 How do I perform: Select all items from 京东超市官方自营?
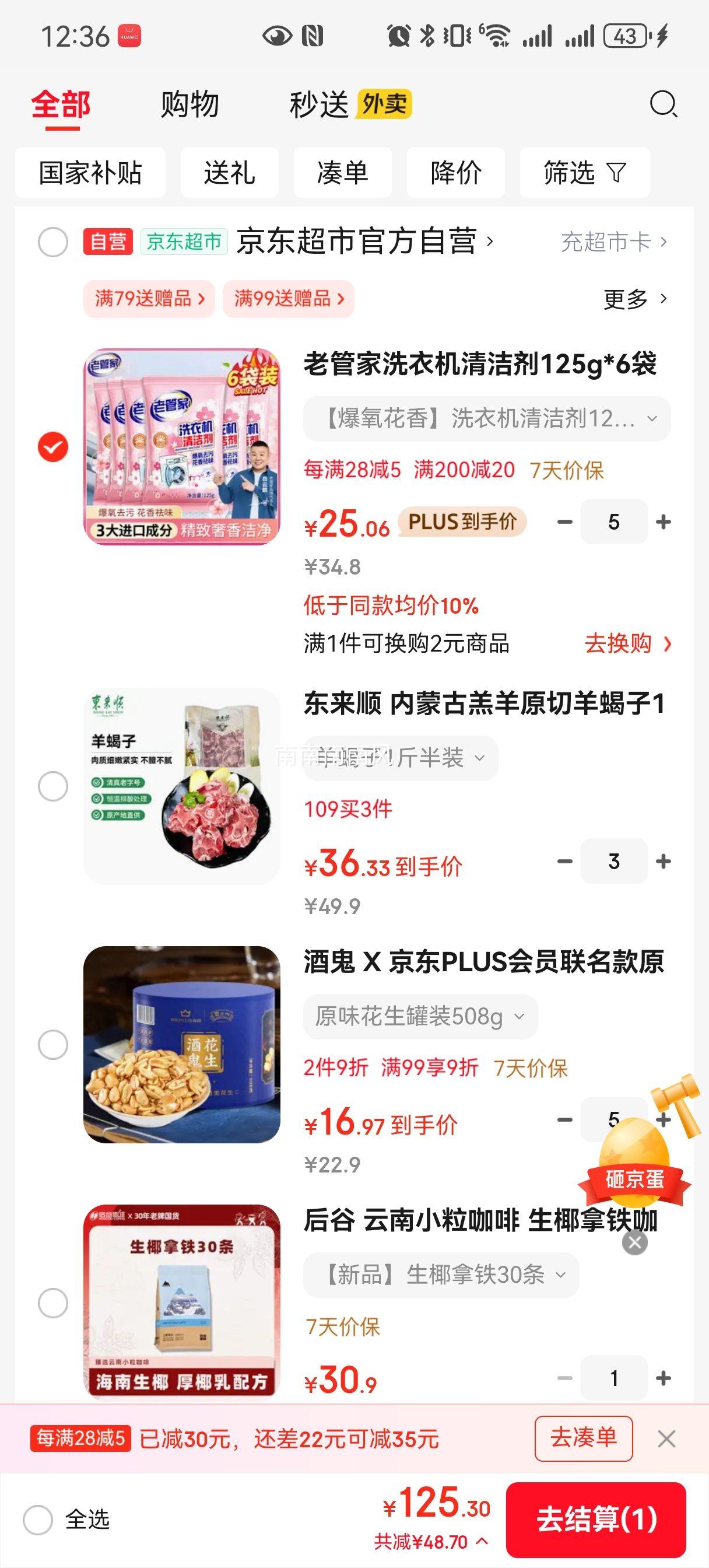click(53, 242)
